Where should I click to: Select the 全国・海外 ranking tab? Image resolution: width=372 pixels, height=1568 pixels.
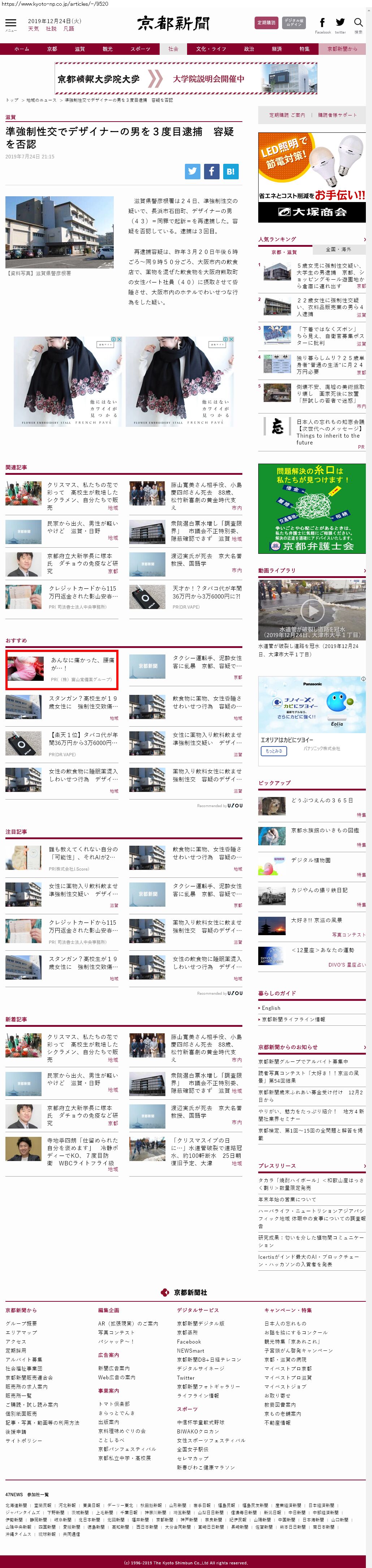[338, 249]
